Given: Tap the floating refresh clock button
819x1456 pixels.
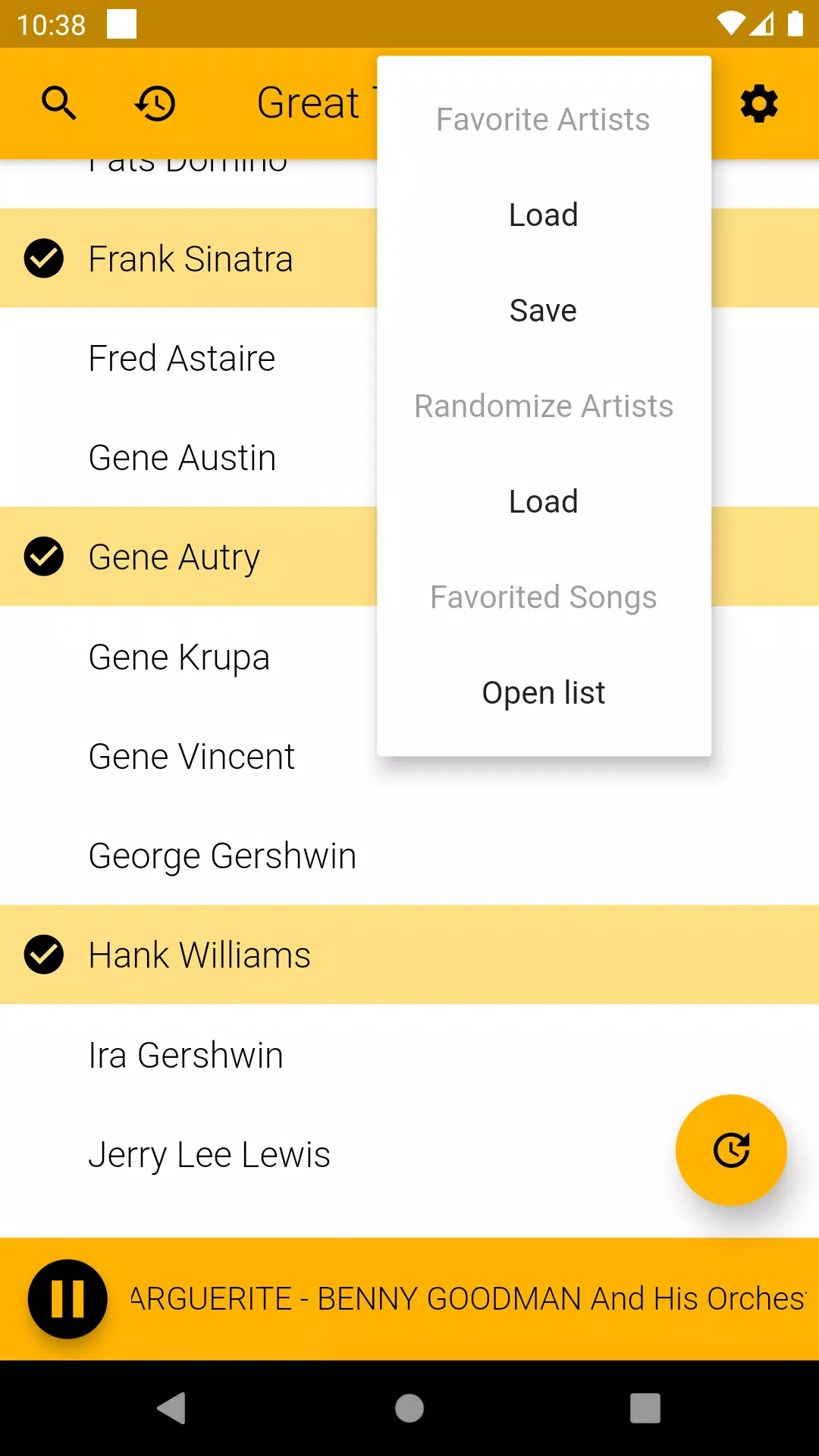Looking at the screenshot, I should point(731,1150).
